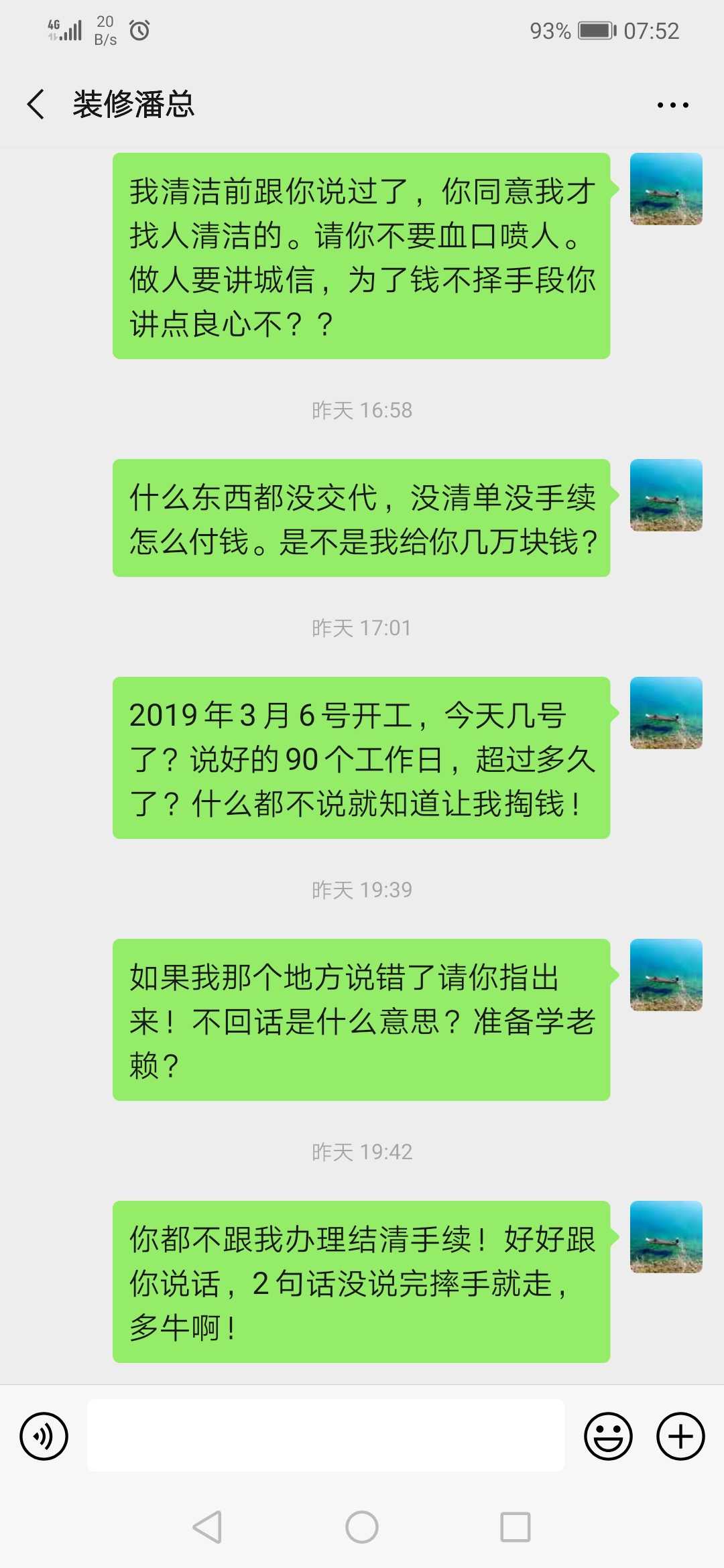Open the plus attachment menu
This screenshot has width=724, height=1568.
680,1436
